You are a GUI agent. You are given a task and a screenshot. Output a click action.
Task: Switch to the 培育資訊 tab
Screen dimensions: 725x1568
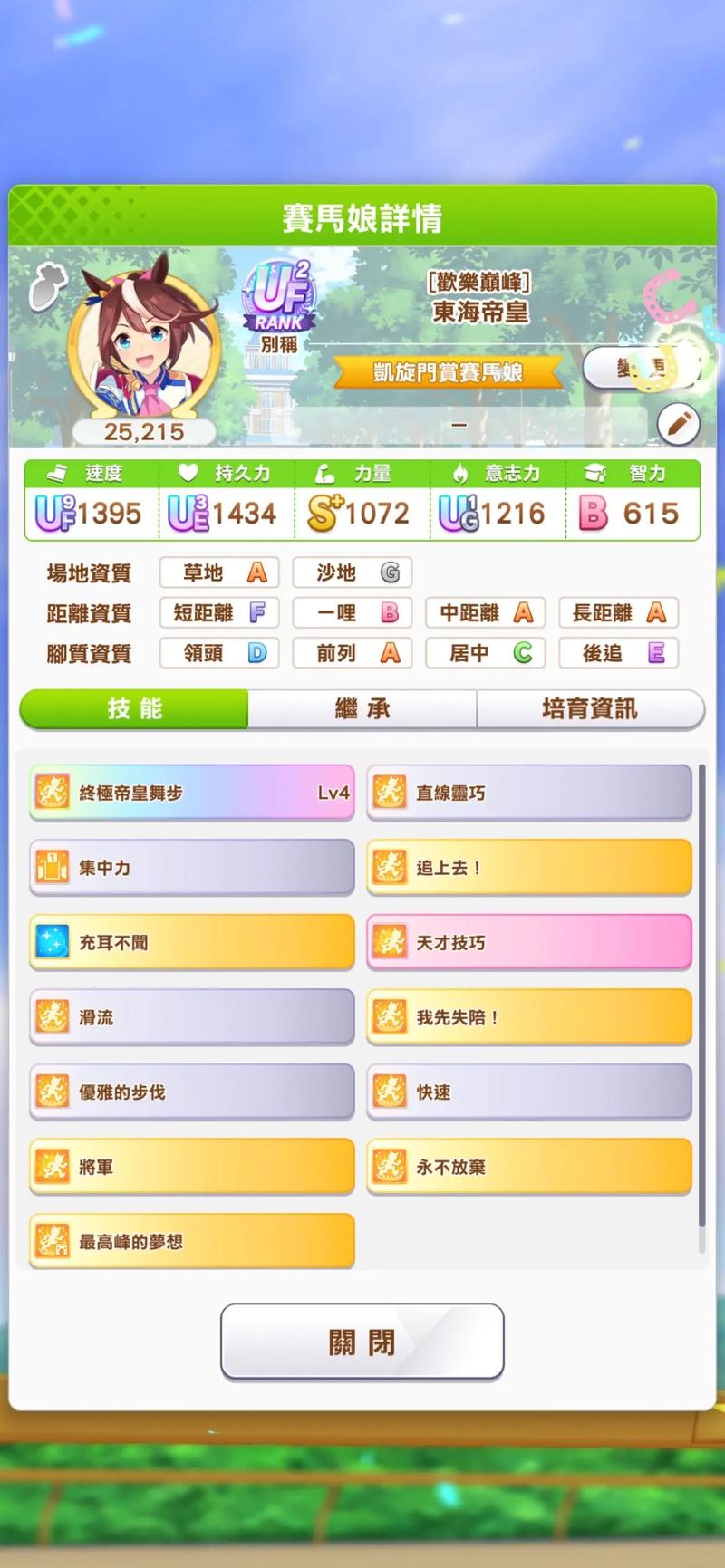[x=590, y=708]
